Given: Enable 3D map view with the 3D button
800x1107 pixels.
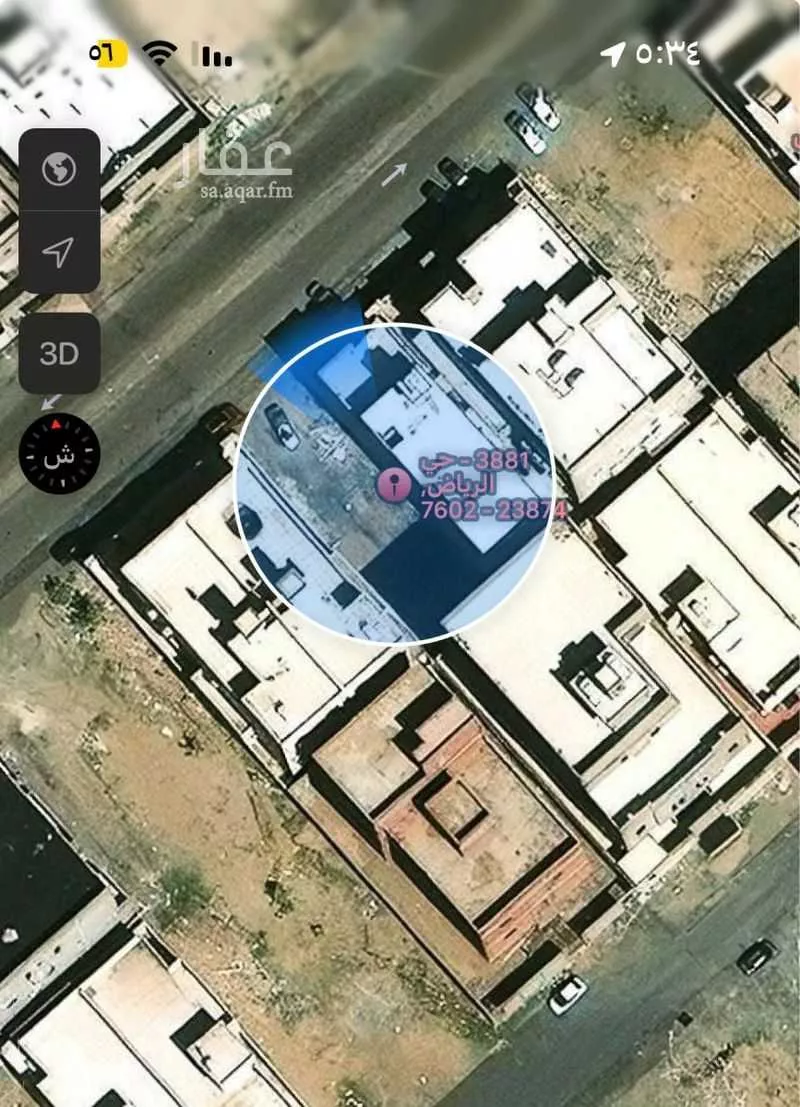Looking at the screenshot, I should point(60,350).
